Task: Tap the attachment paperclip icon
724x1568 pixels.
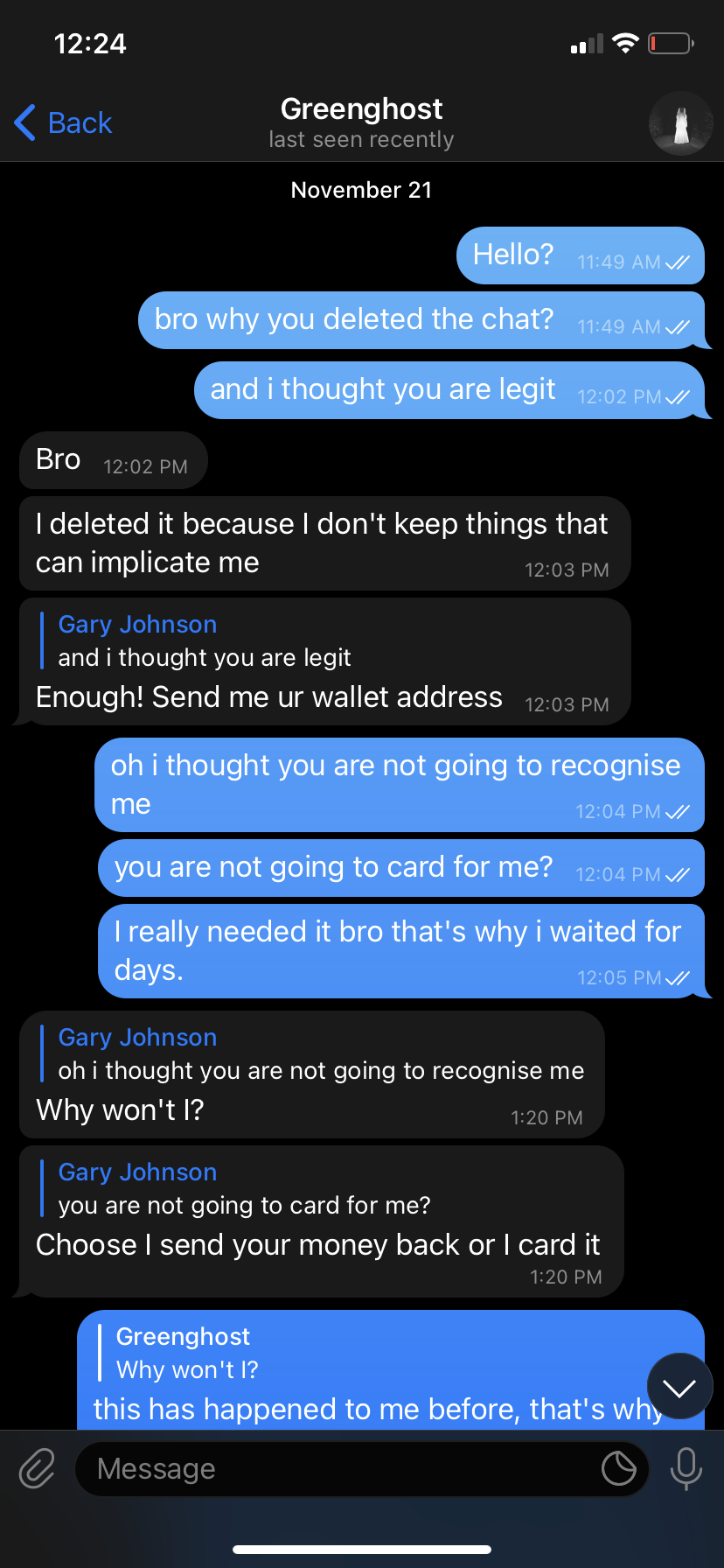Action: coord(37,1468)
